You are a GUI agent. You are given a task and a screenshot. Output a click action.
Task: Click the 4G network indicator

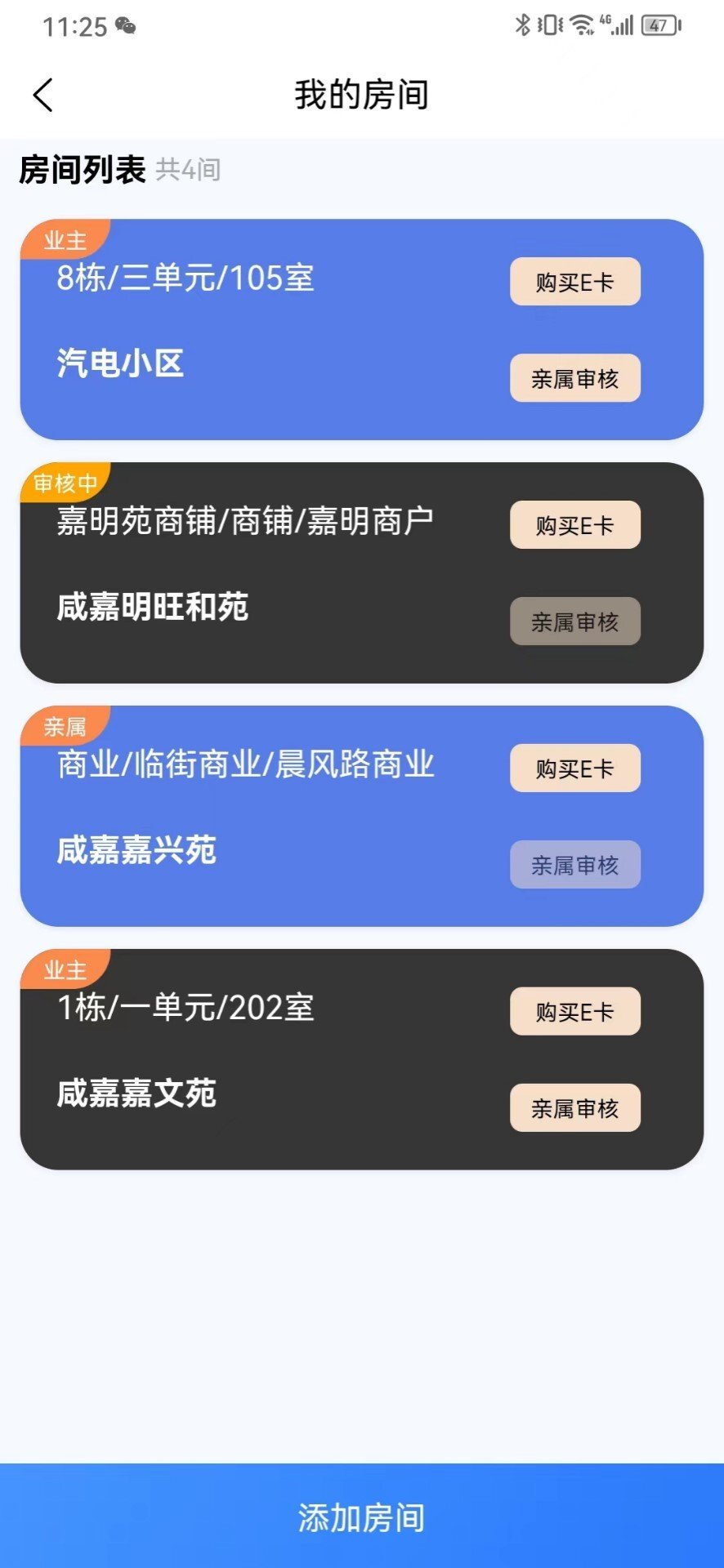point(605,20)
